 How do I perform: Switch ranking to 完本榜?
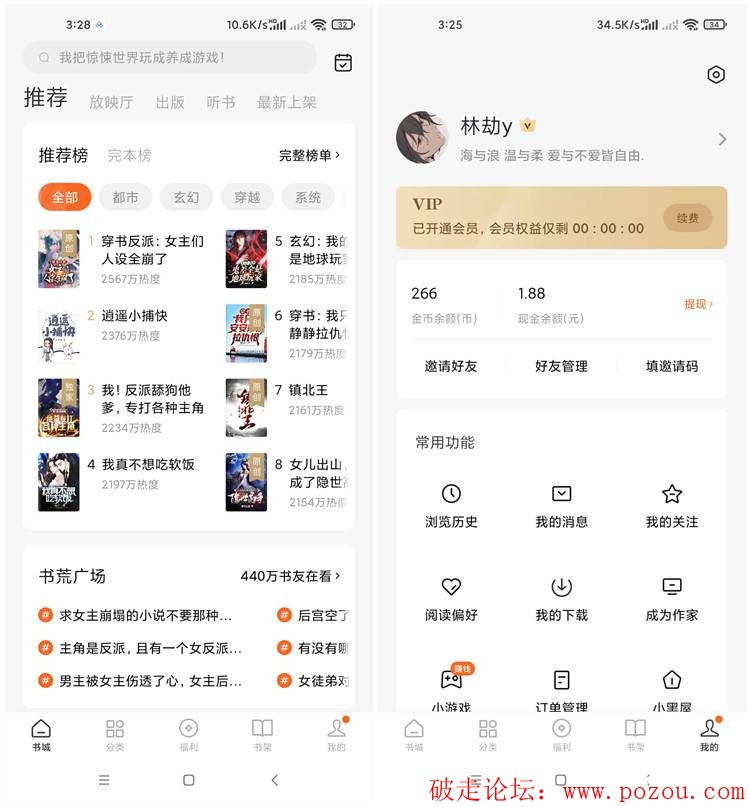(x=130, y=156)
